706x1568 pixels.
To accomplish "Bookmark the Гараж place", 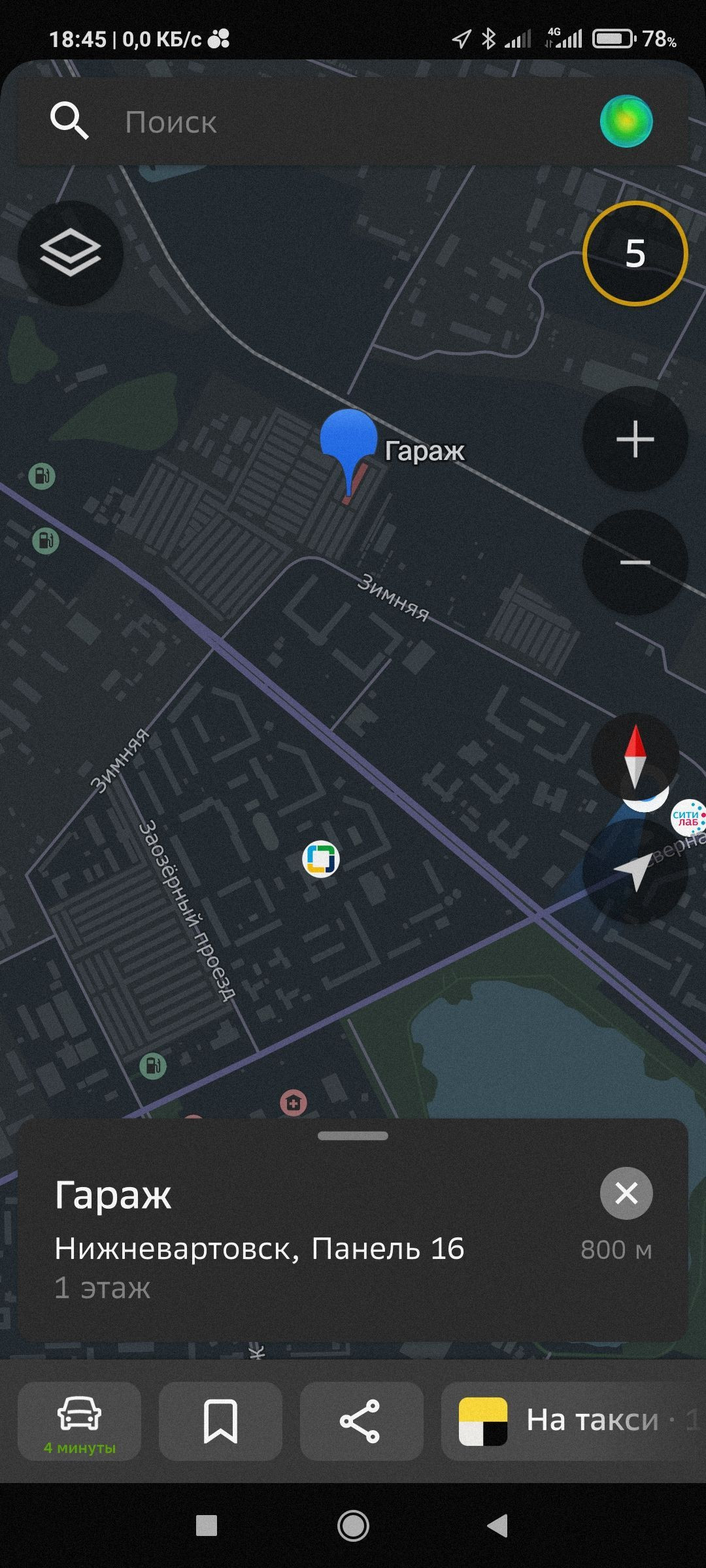I will 220,1421.
